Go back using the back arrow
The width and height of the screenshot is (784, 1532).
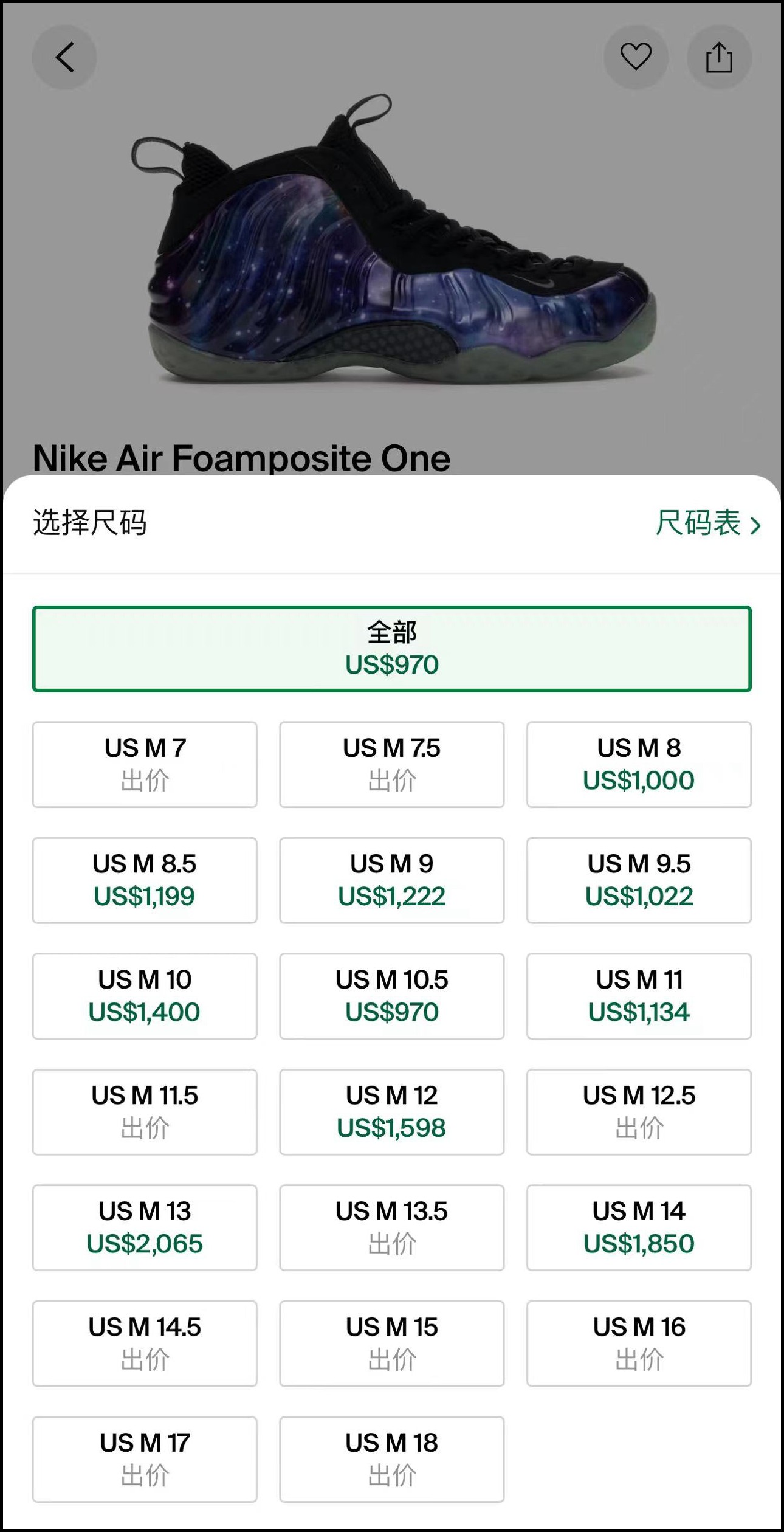click(64, 57)
